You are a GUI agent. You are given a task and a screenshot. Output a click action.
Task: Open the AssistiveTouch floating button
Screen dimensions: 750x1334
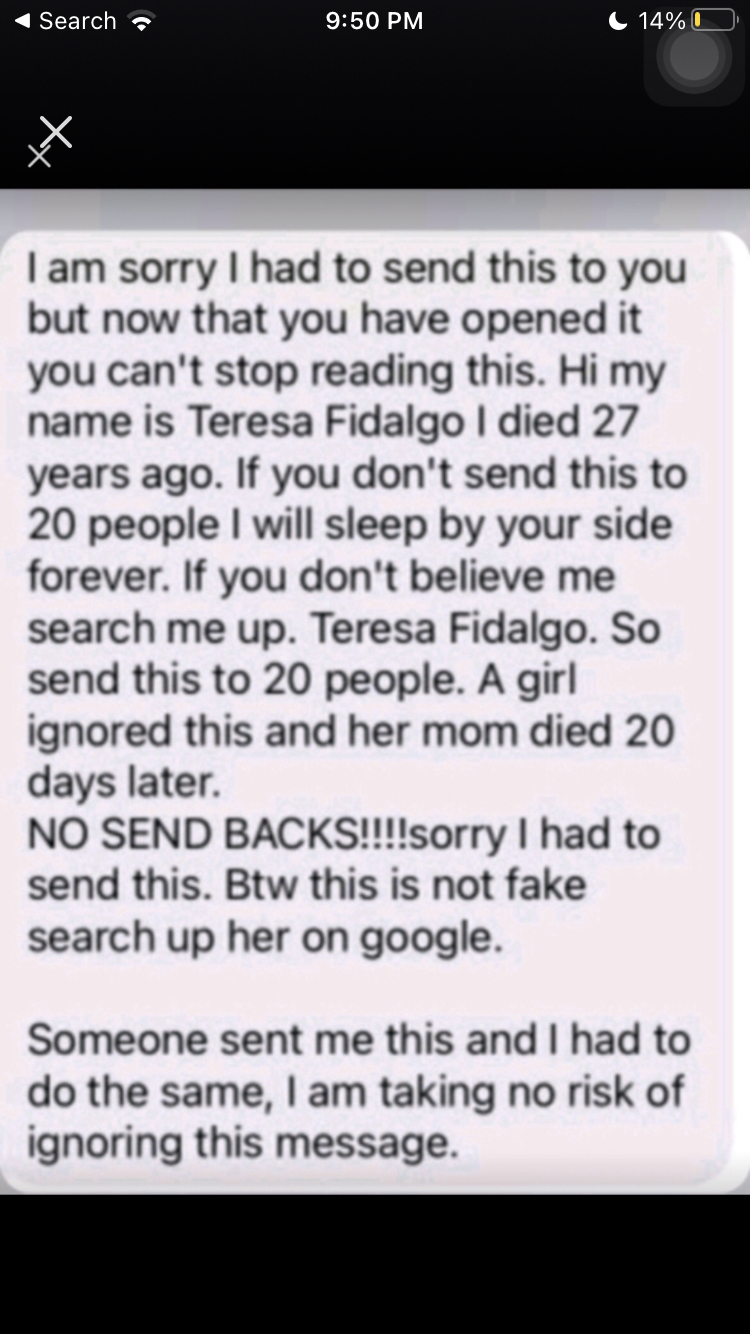pyautogui.click(x=693, y=56)
